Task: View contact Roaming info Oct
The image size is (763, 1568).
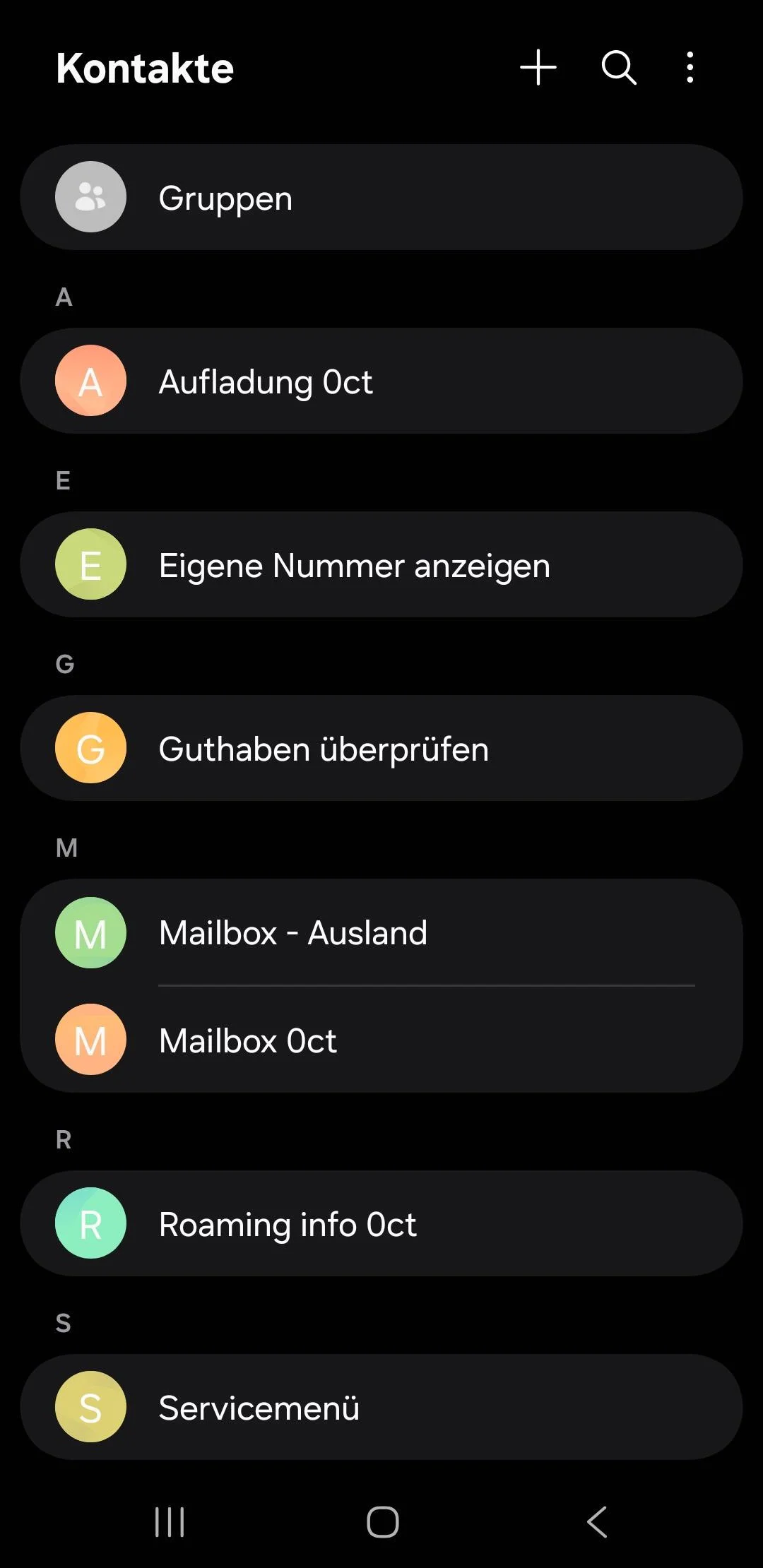Action: coord(381,1224)
